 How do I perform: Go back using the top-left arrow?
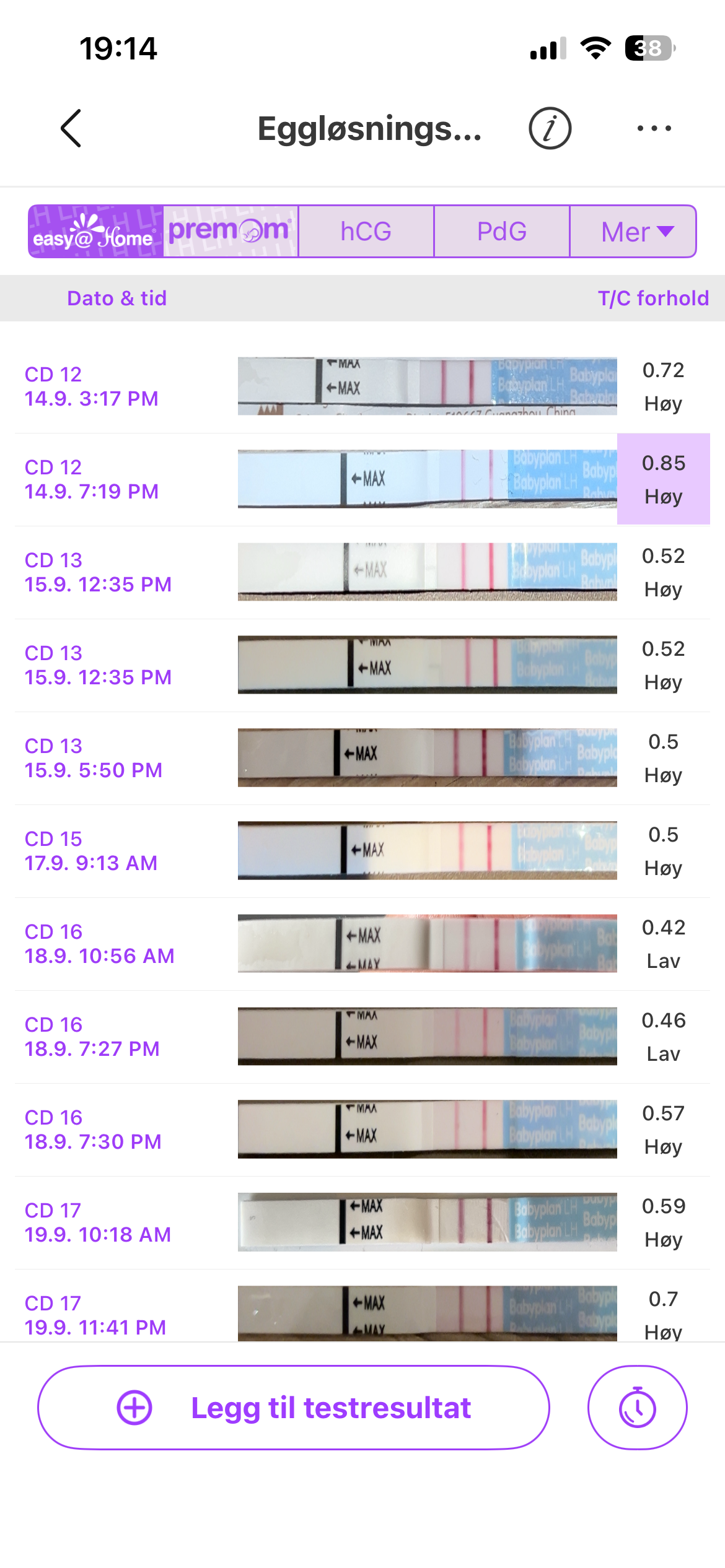(x=71, y=128)
